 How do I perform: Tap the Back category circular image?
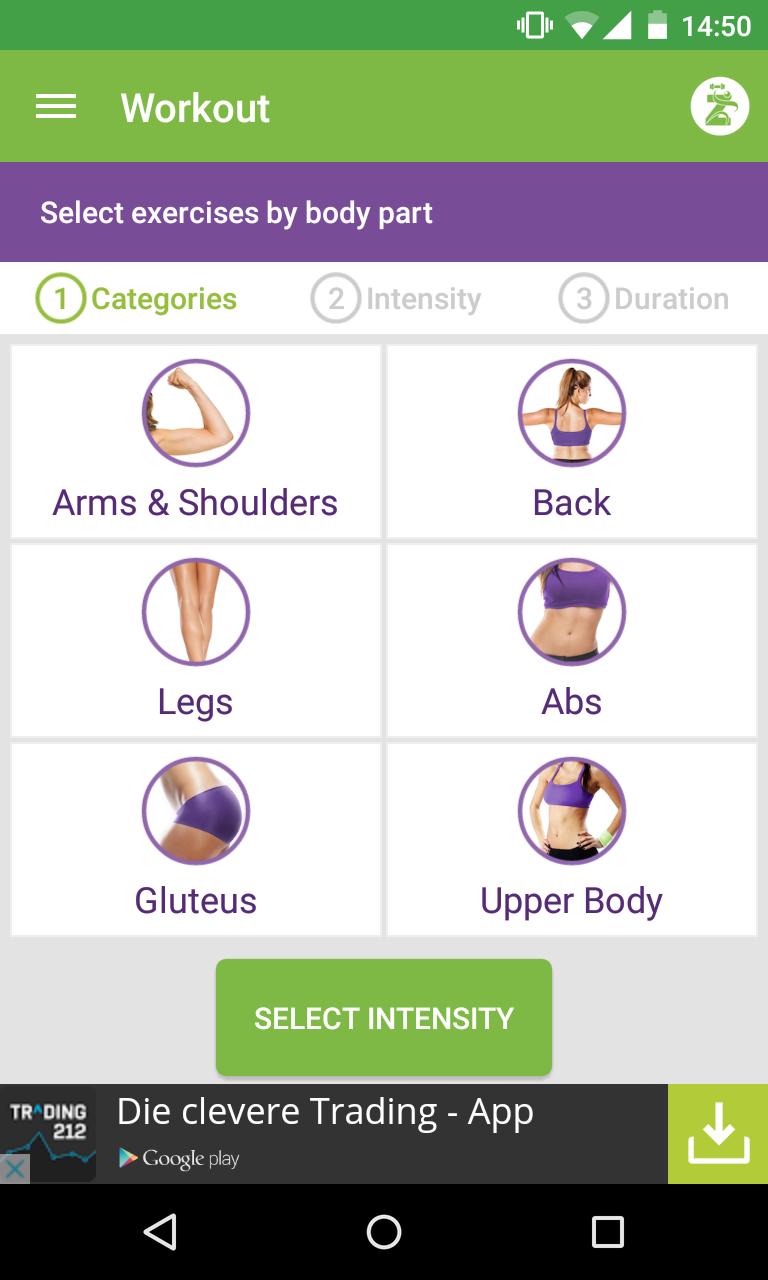571,412
